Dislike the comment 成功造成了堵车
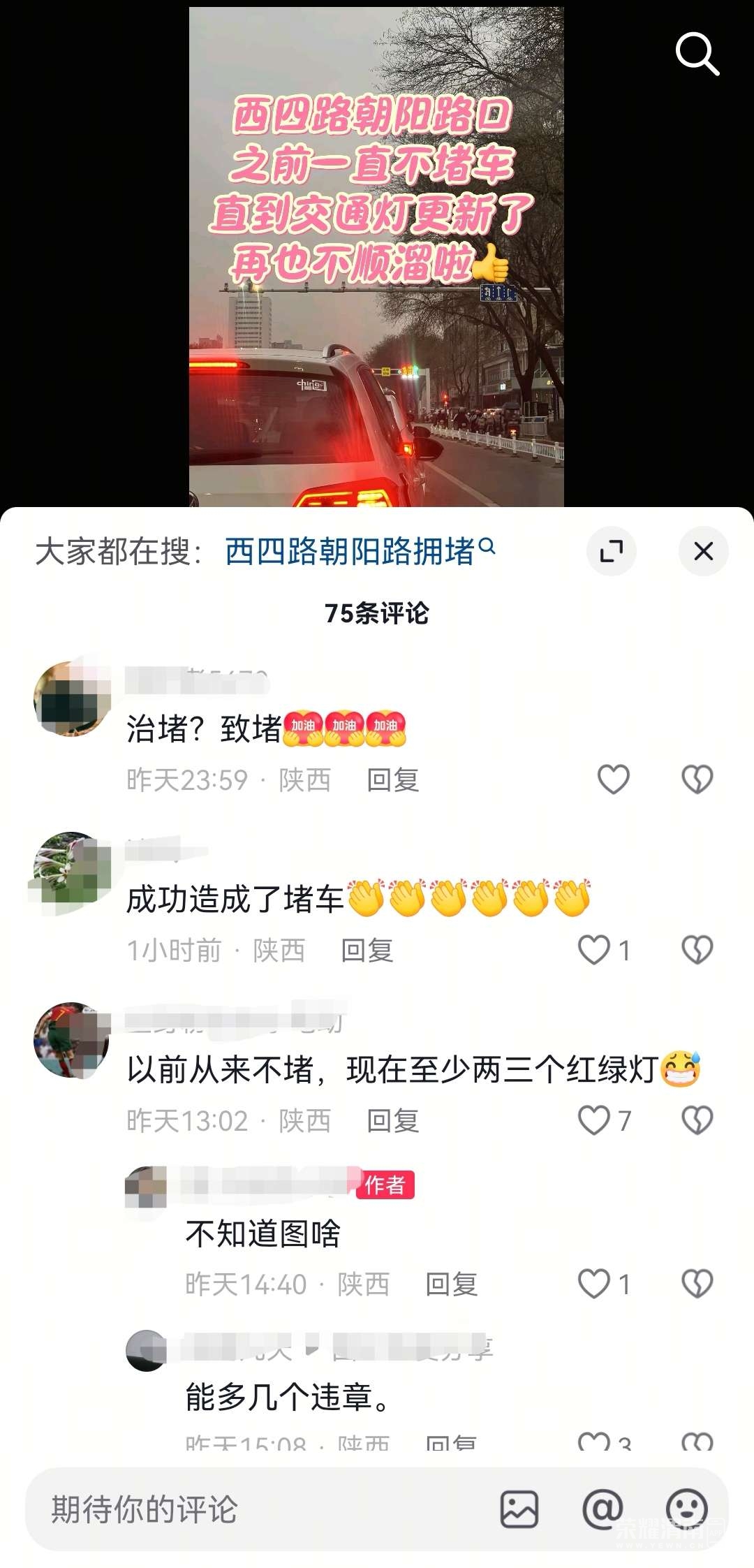 click(697, 950)
